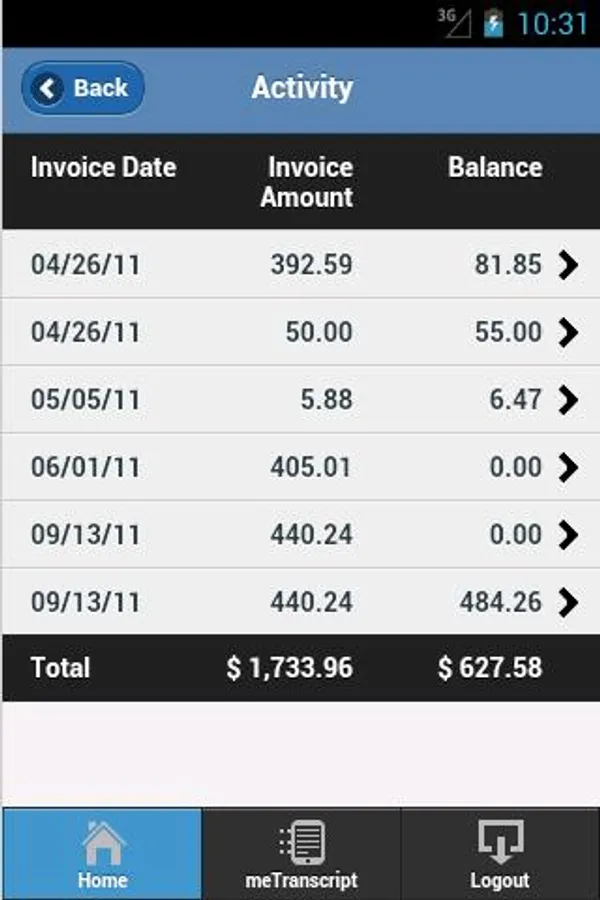Switch to the Home tab
600x900 pixels.
(x=102, y=855)
